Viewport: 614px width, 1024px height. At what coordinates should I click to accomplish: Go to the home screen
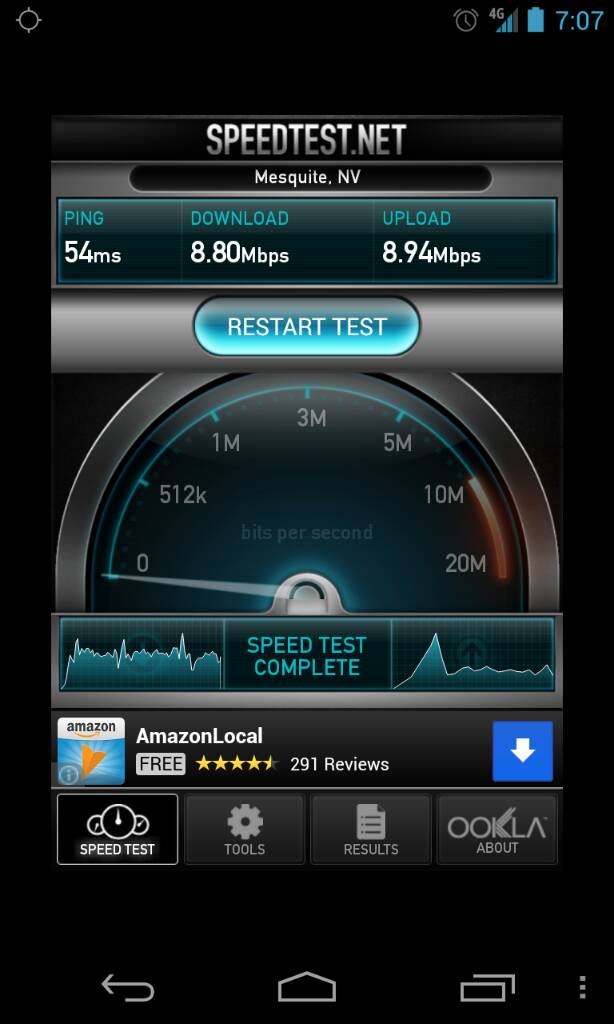tap(306, 987)
